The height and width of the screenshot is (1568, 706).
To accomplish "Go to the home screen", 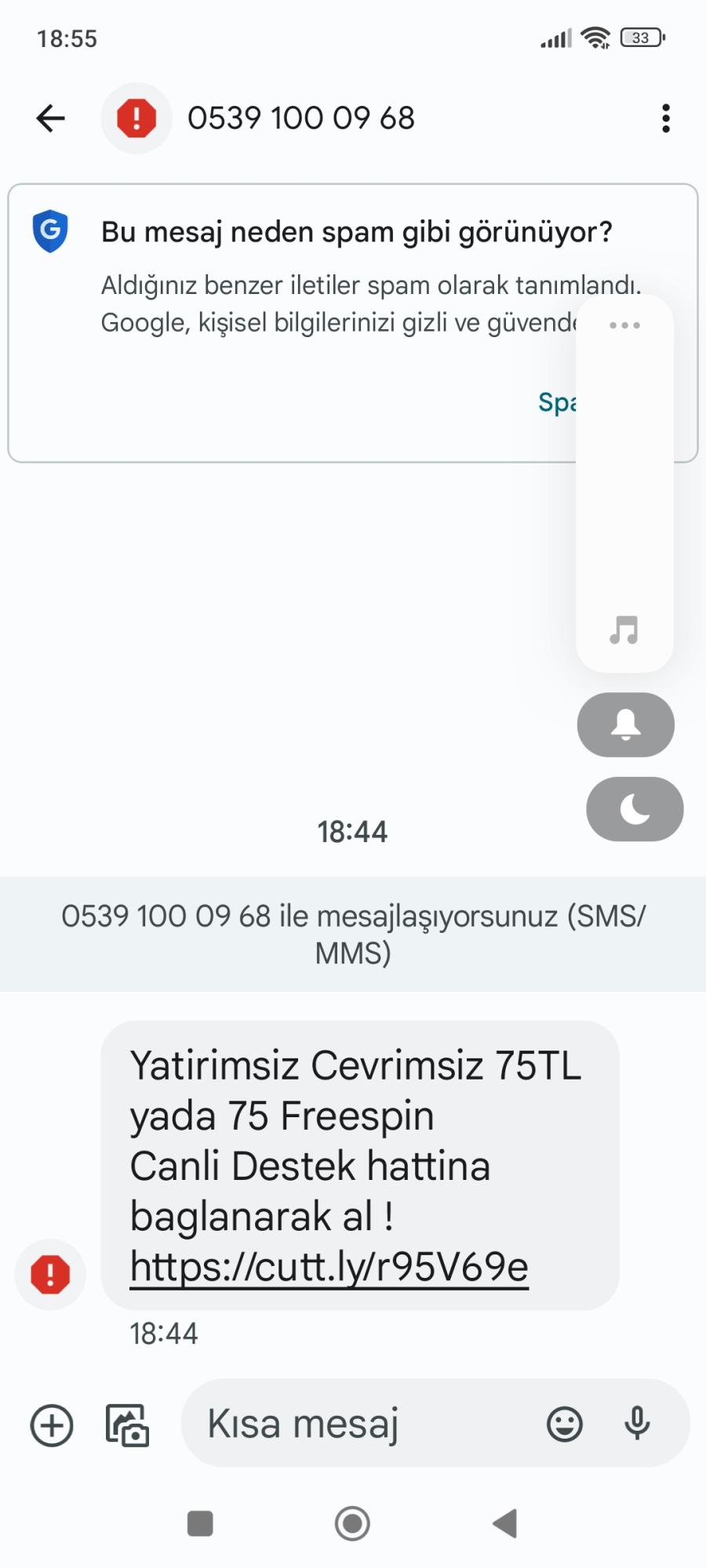I will point(352,1523).
